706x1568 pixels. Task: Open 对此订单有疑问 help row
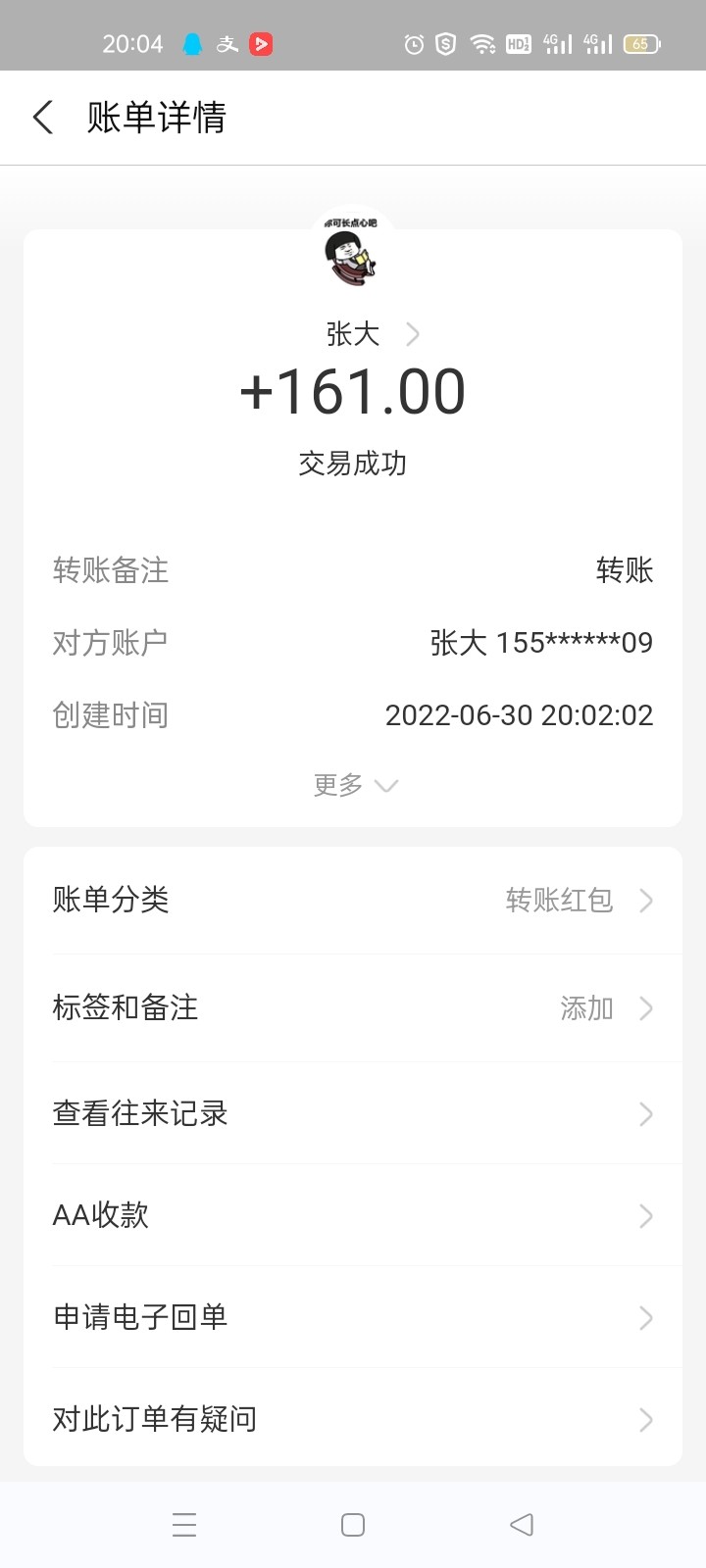[353, 1418]
